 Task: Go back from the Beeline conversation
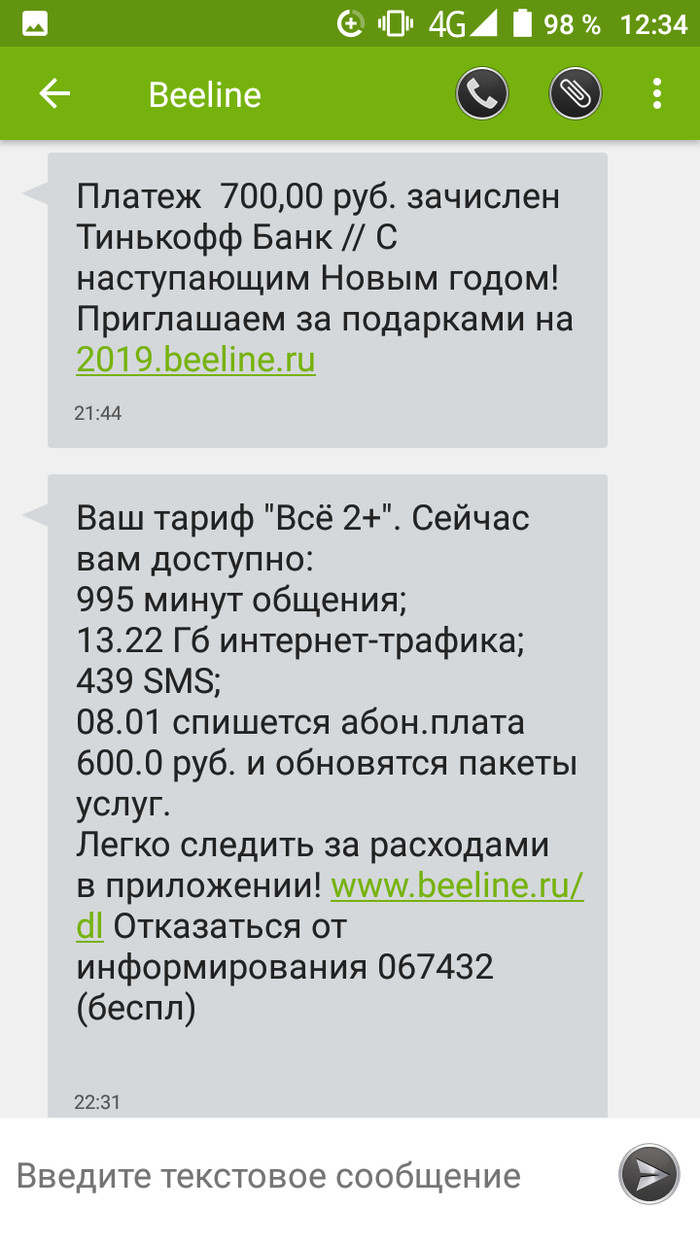(54, 94)
